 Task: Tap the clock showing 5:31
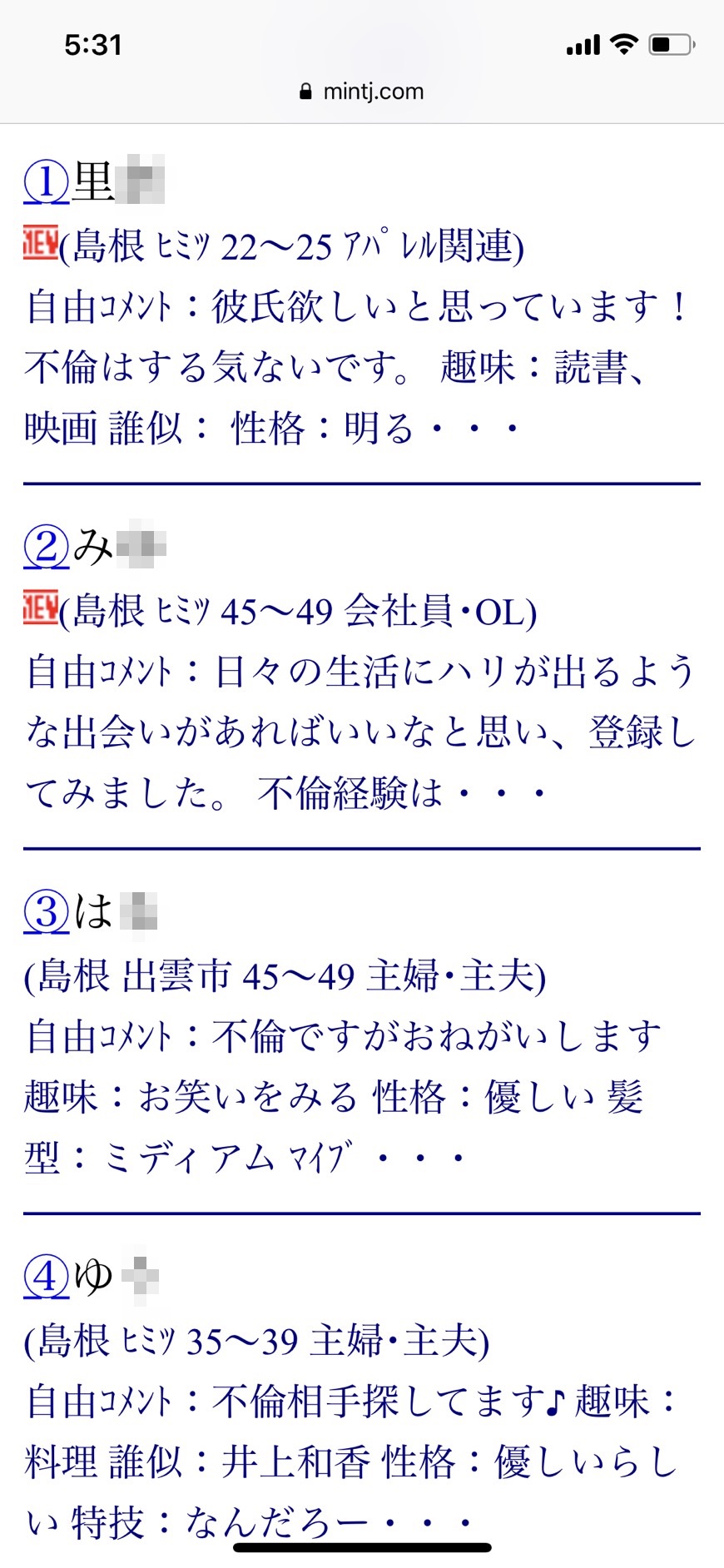pos(92,44)
